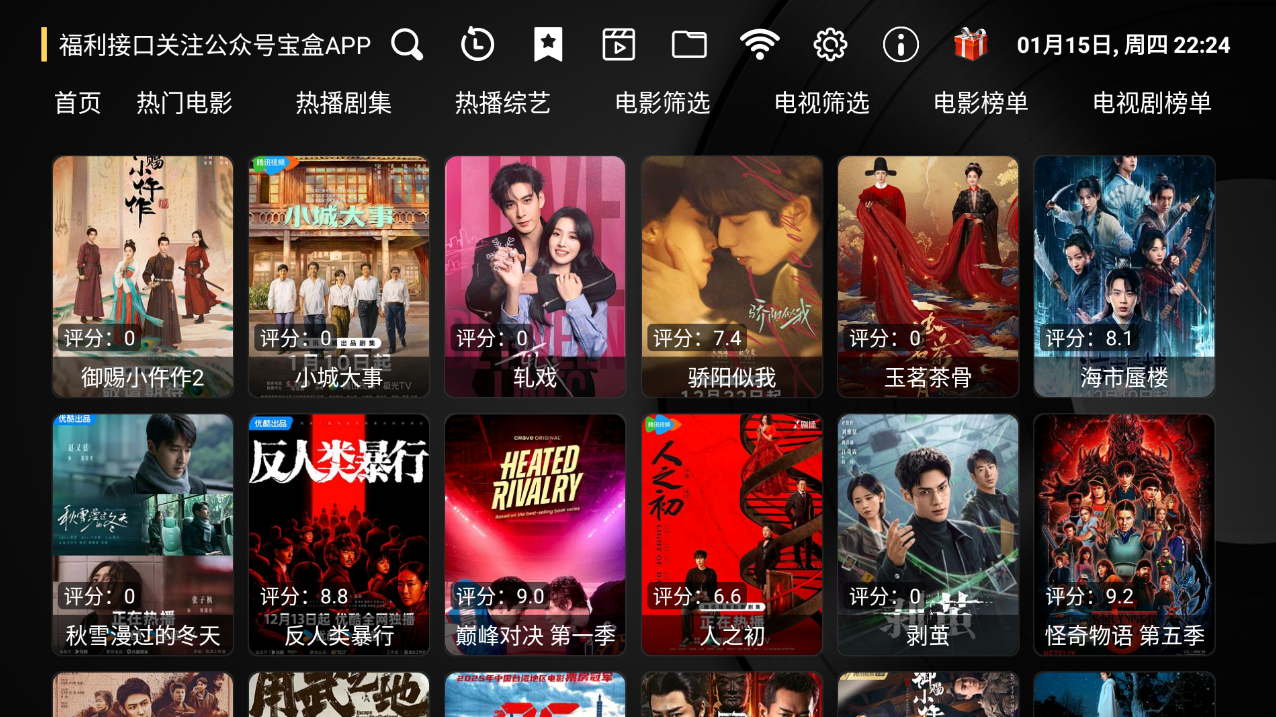
Task: Open 怪奇物语 第五季 card
Action: point(1124,534)
